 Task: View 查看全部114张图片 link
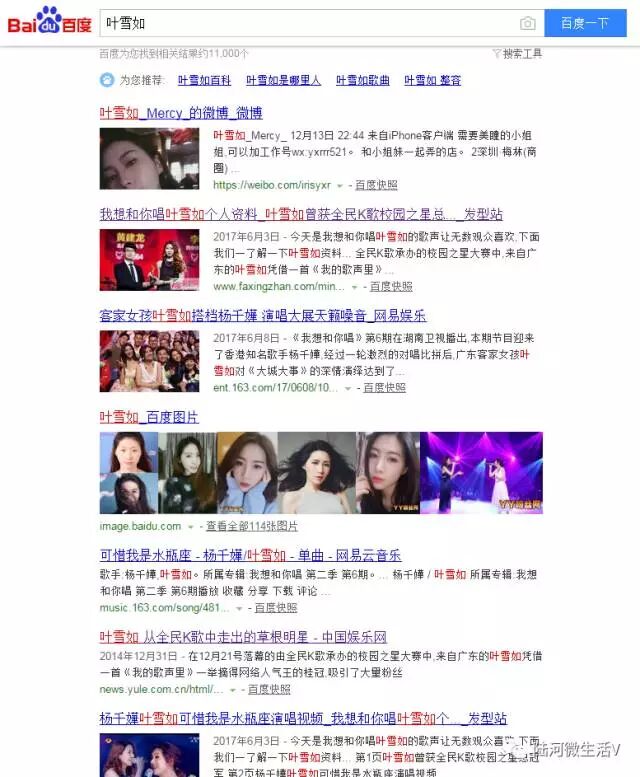pos(251,526)
